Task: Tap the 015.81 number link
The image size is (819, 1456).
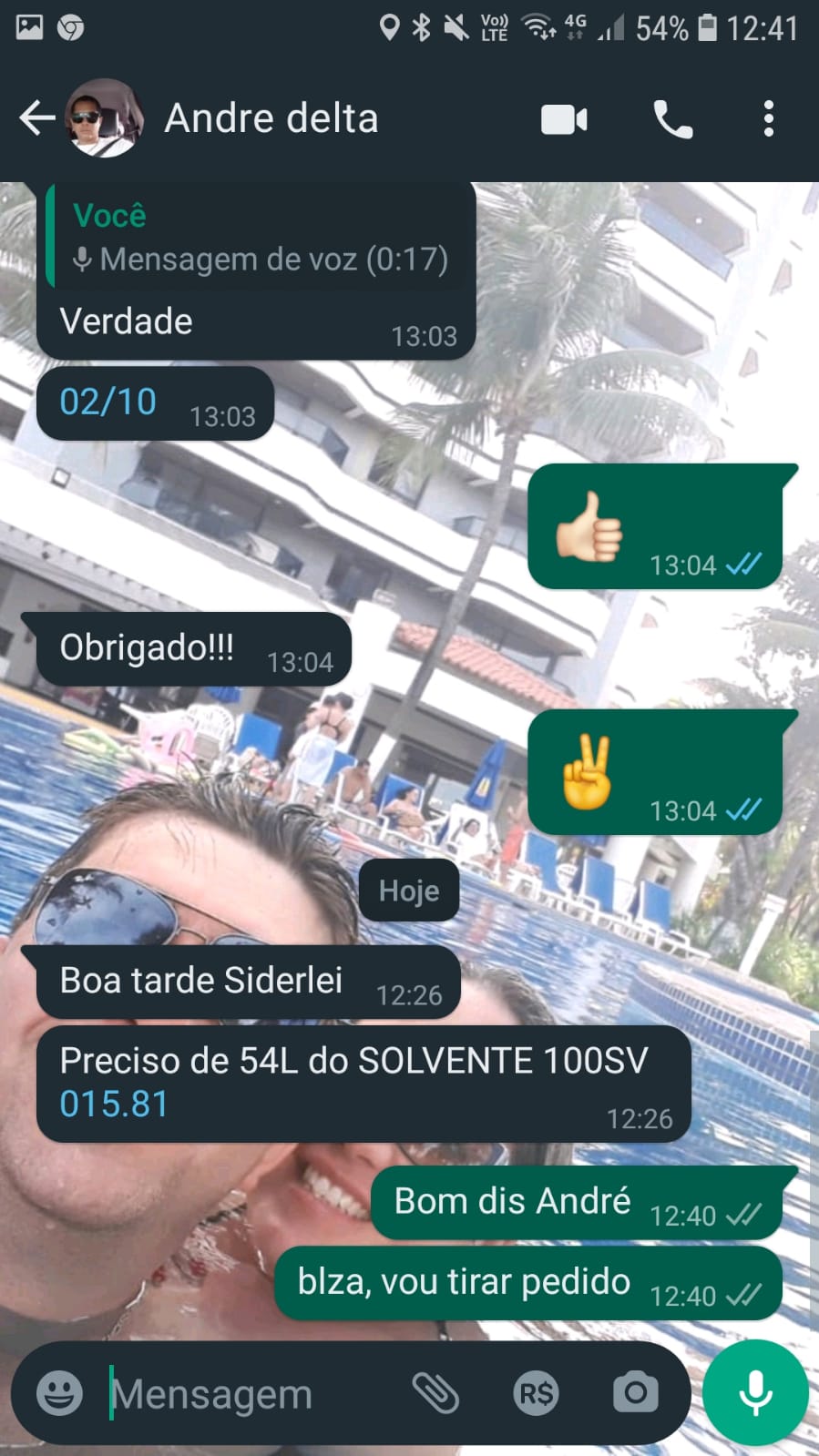Action: (x=114, y=1105)
